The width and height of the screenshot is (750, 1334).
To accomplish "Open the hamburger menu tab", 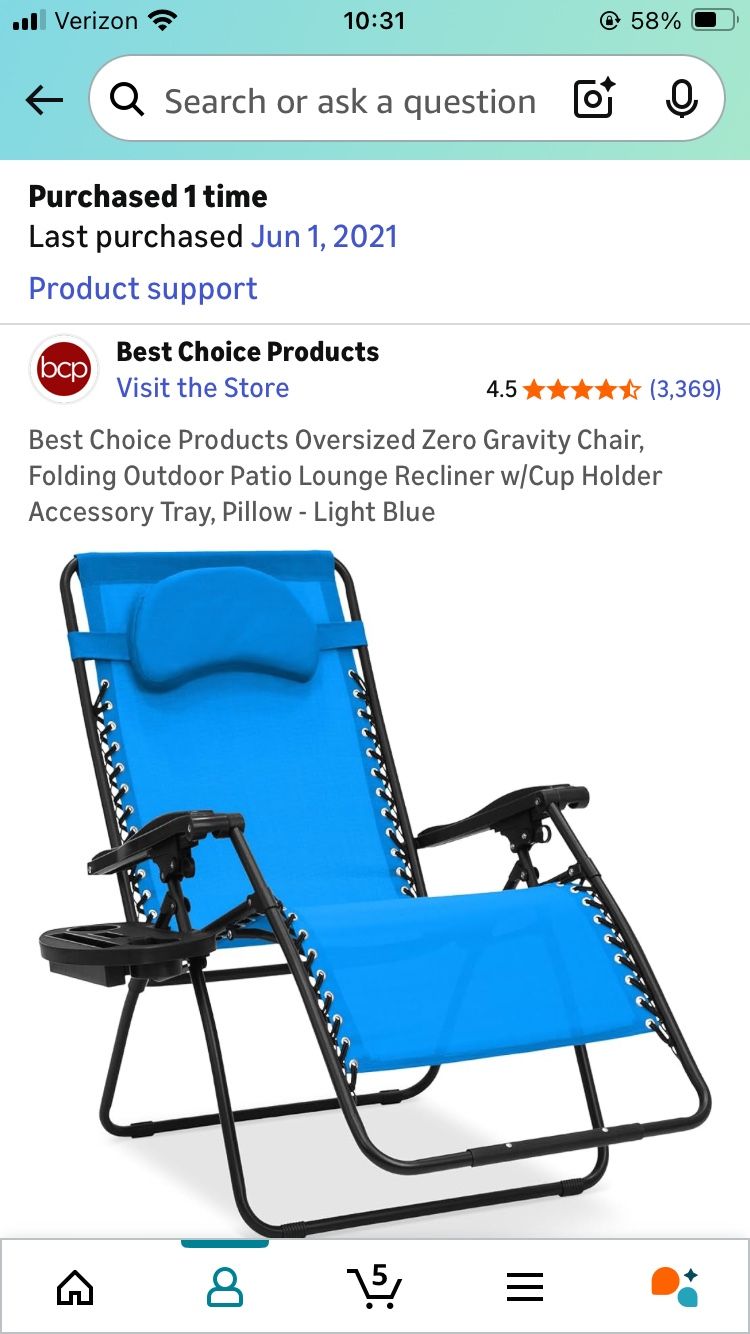I will [524, 1286].
